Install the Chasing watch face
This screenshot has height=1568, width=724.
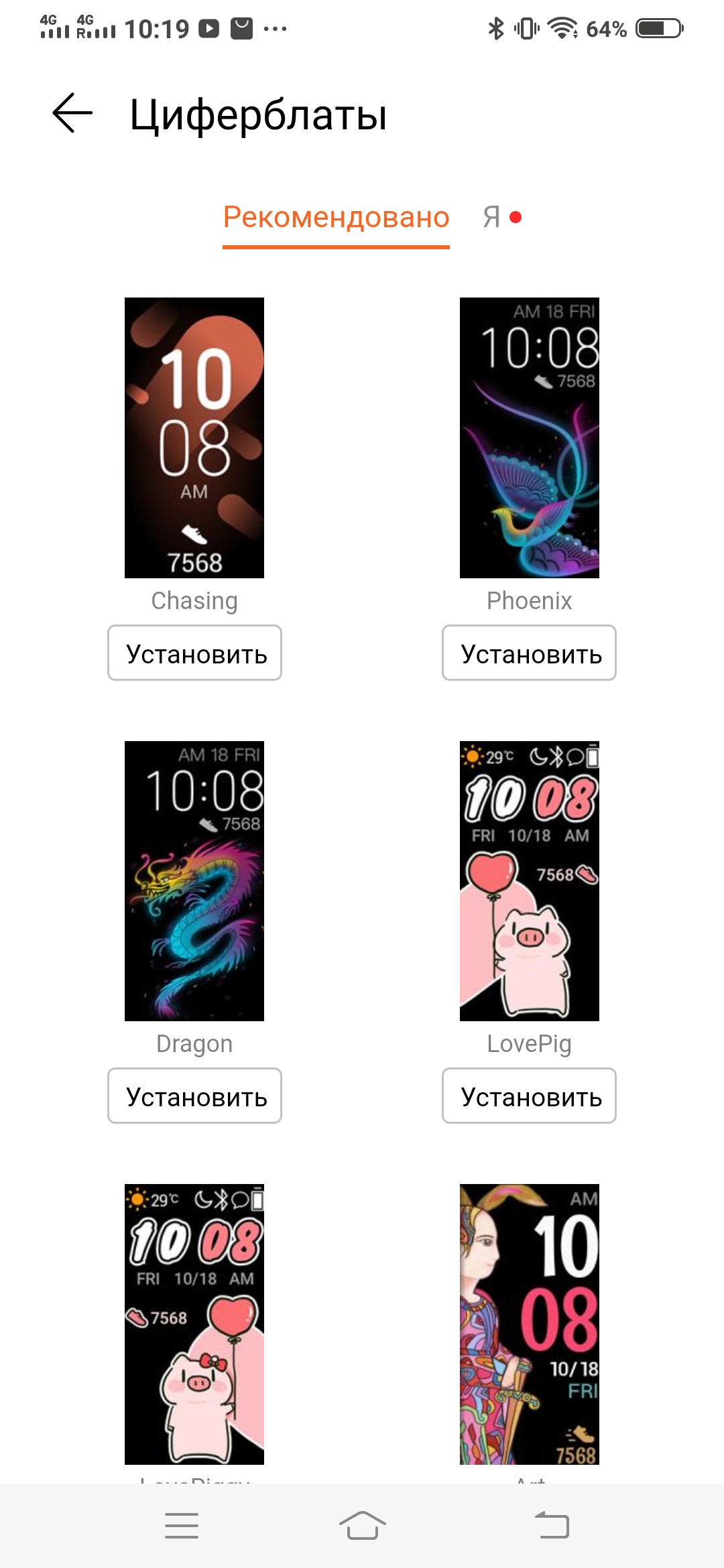[194, 653]
